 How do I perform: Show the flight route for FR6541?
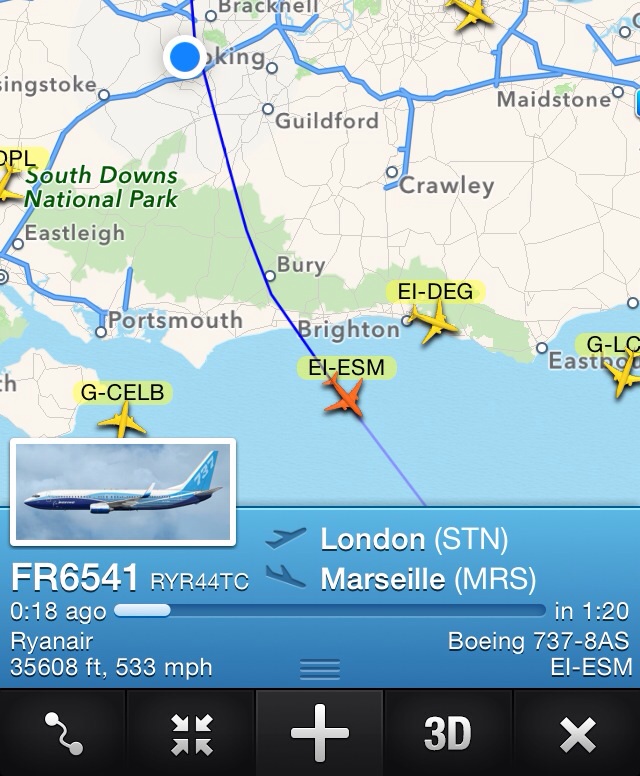[x=63, y=734]
